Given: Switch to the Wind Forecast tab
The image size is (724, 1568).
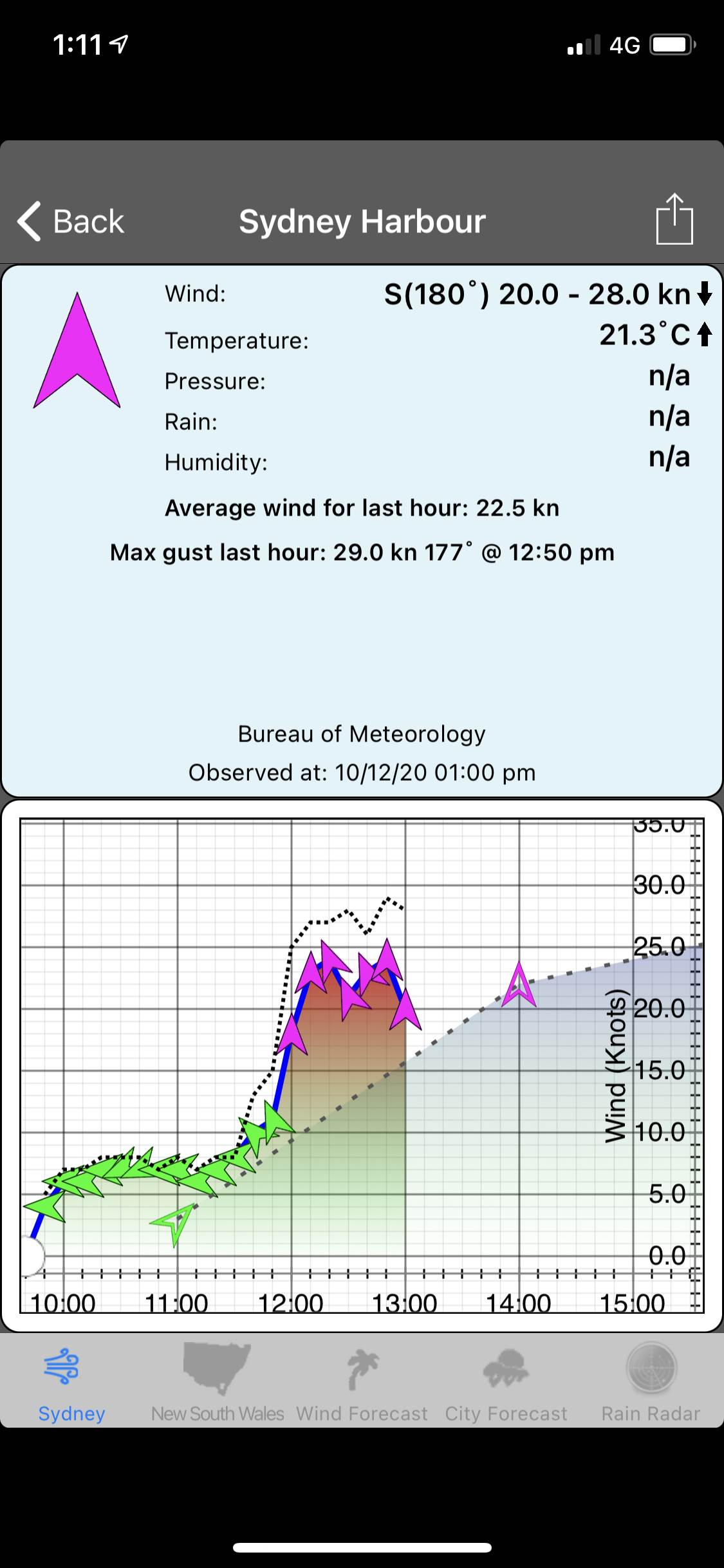Looking at the screenshot, I should pyautogui.click(x=362, y=1380).
